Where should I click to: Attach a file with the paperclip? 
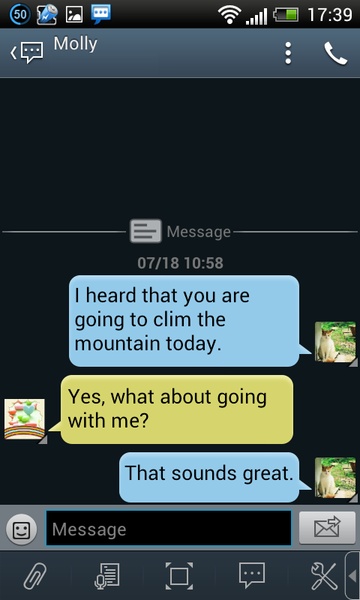click(35, 576)
